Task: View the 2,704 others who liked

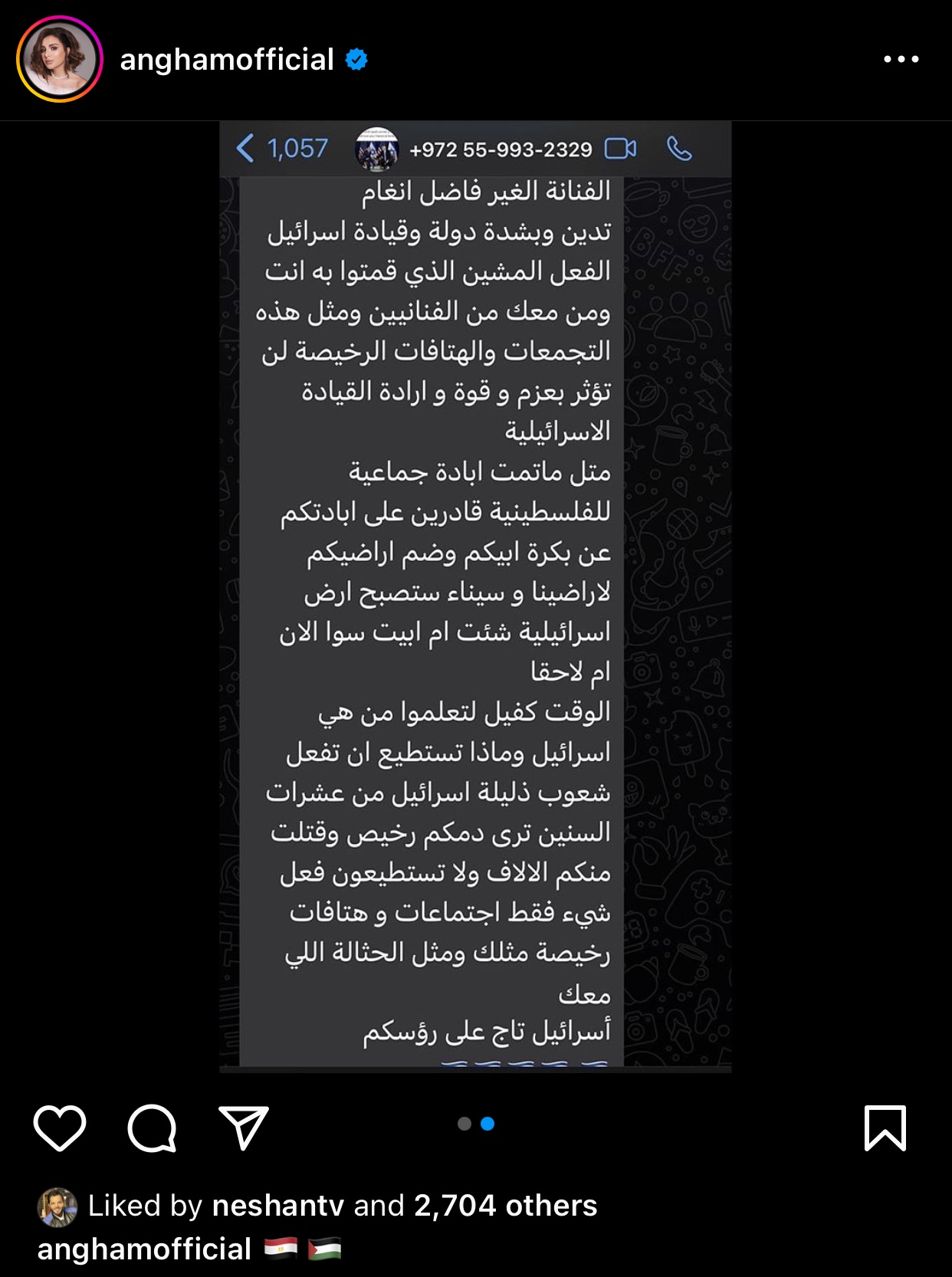Action: (x=505, y=1206)
